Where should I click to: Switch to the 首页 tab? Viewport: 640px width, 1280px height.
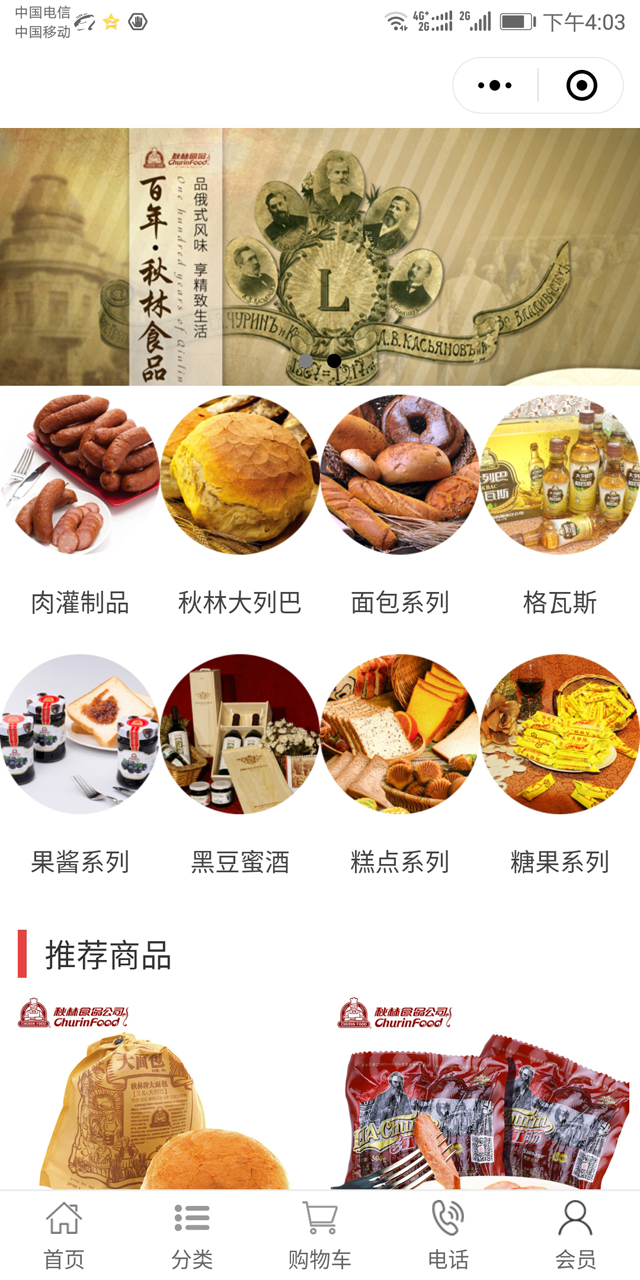(64, 1236)
